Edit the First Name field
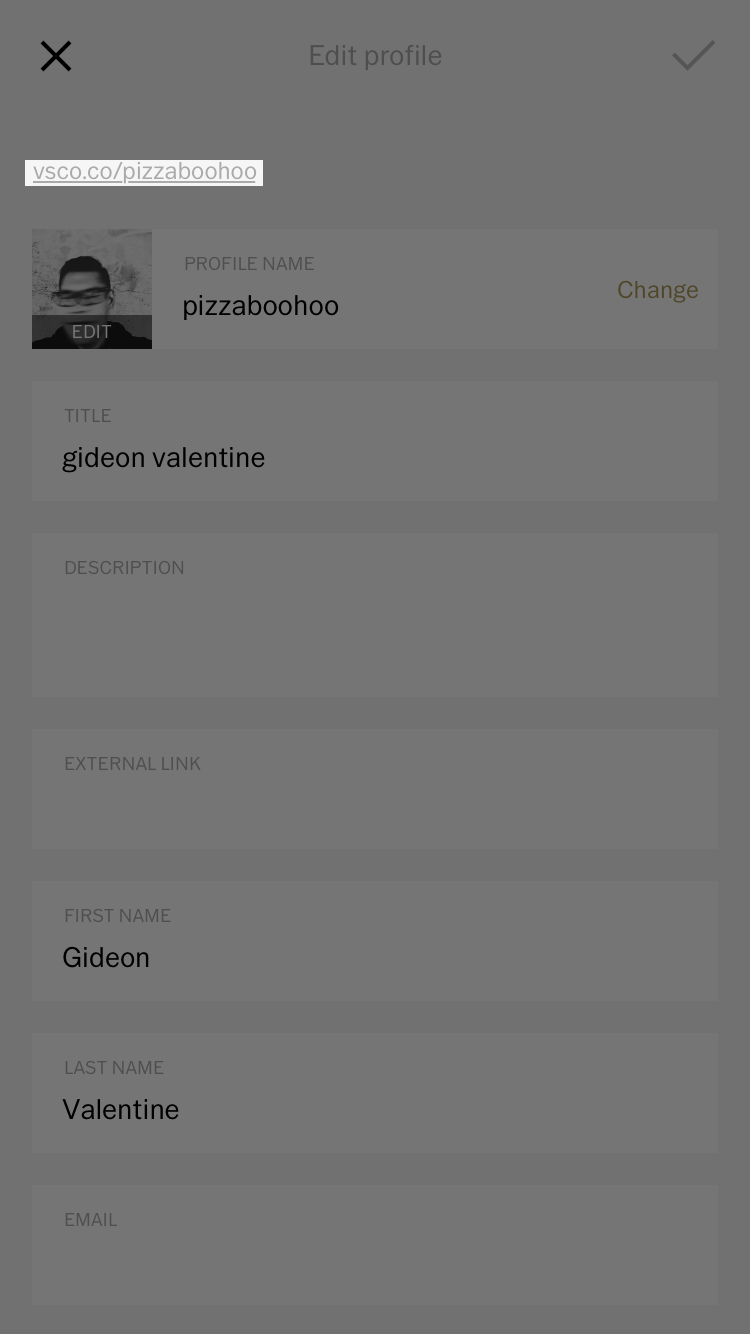This screenshot has height=1334, width=750. pyautogui.click(x=375, y=941)
